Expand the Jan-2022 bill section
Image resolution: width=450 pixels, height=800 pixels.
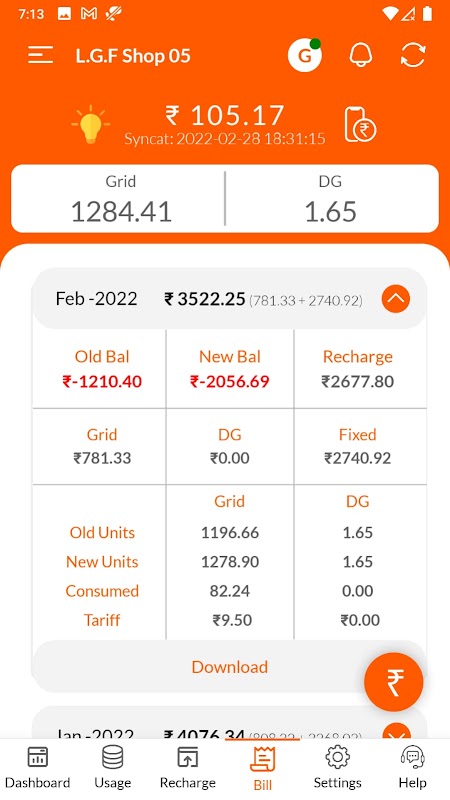pos(396,732)
